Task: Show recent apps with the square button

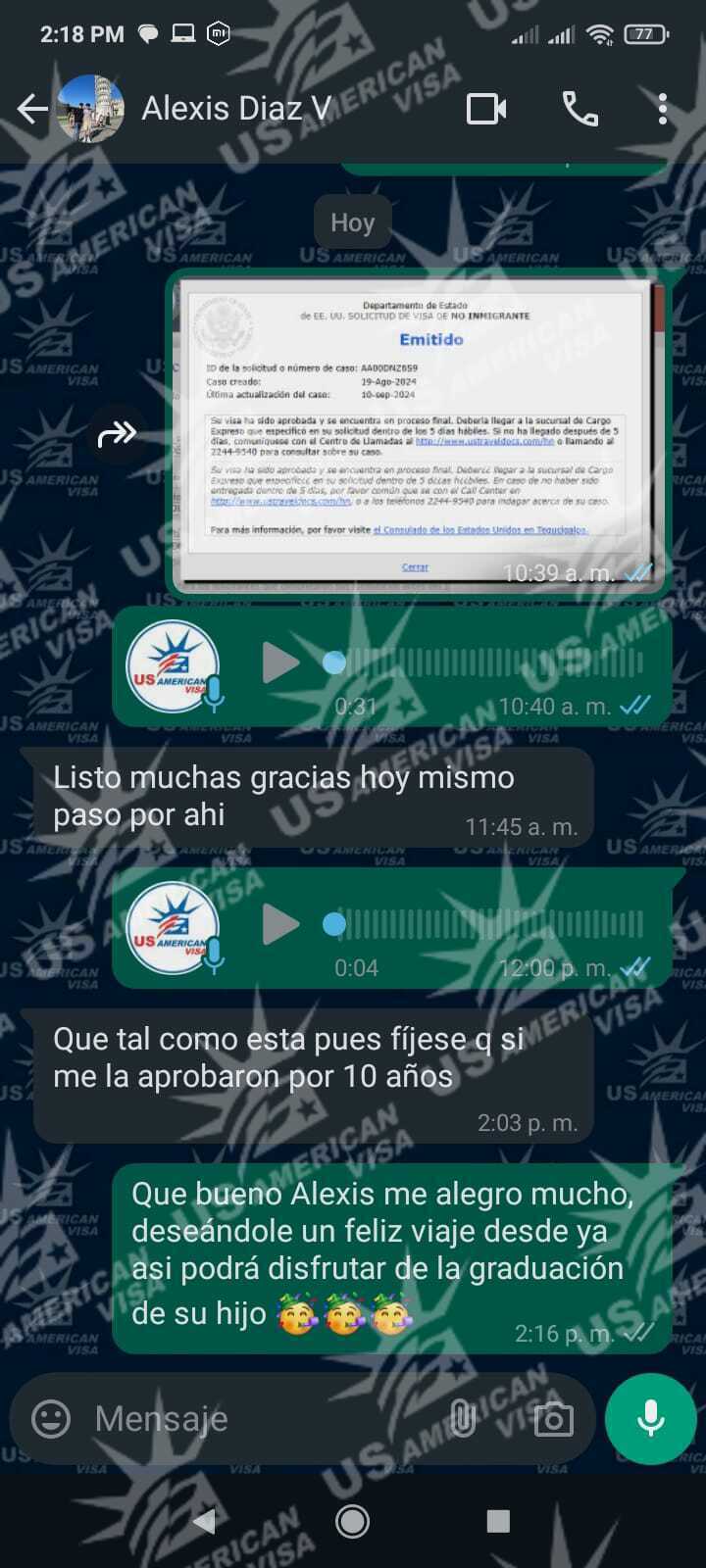Action: coord(498,1521)
